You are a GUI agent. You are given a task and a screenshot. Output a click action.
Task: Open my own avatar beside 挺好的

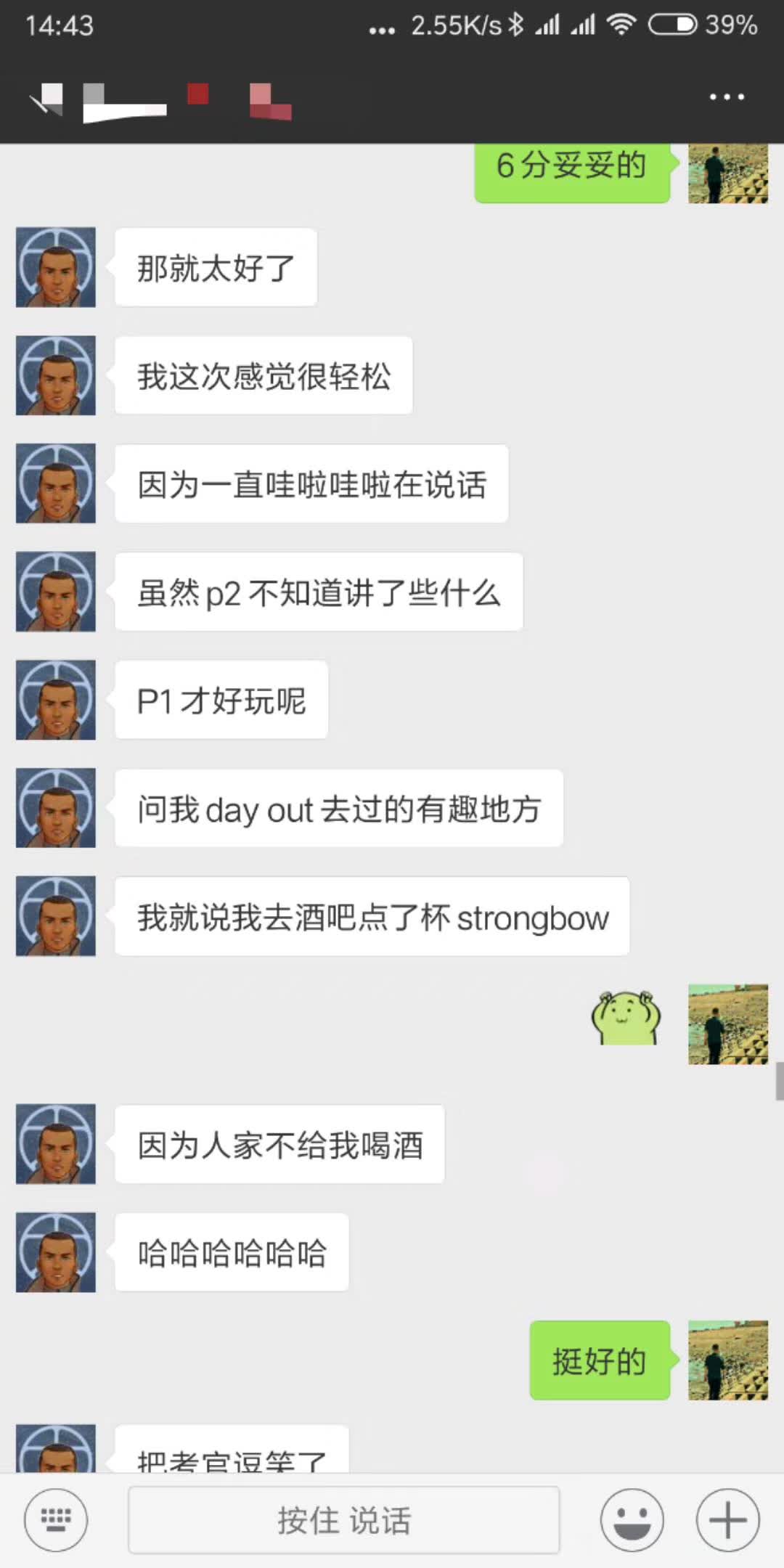[x=727, y=1360]
